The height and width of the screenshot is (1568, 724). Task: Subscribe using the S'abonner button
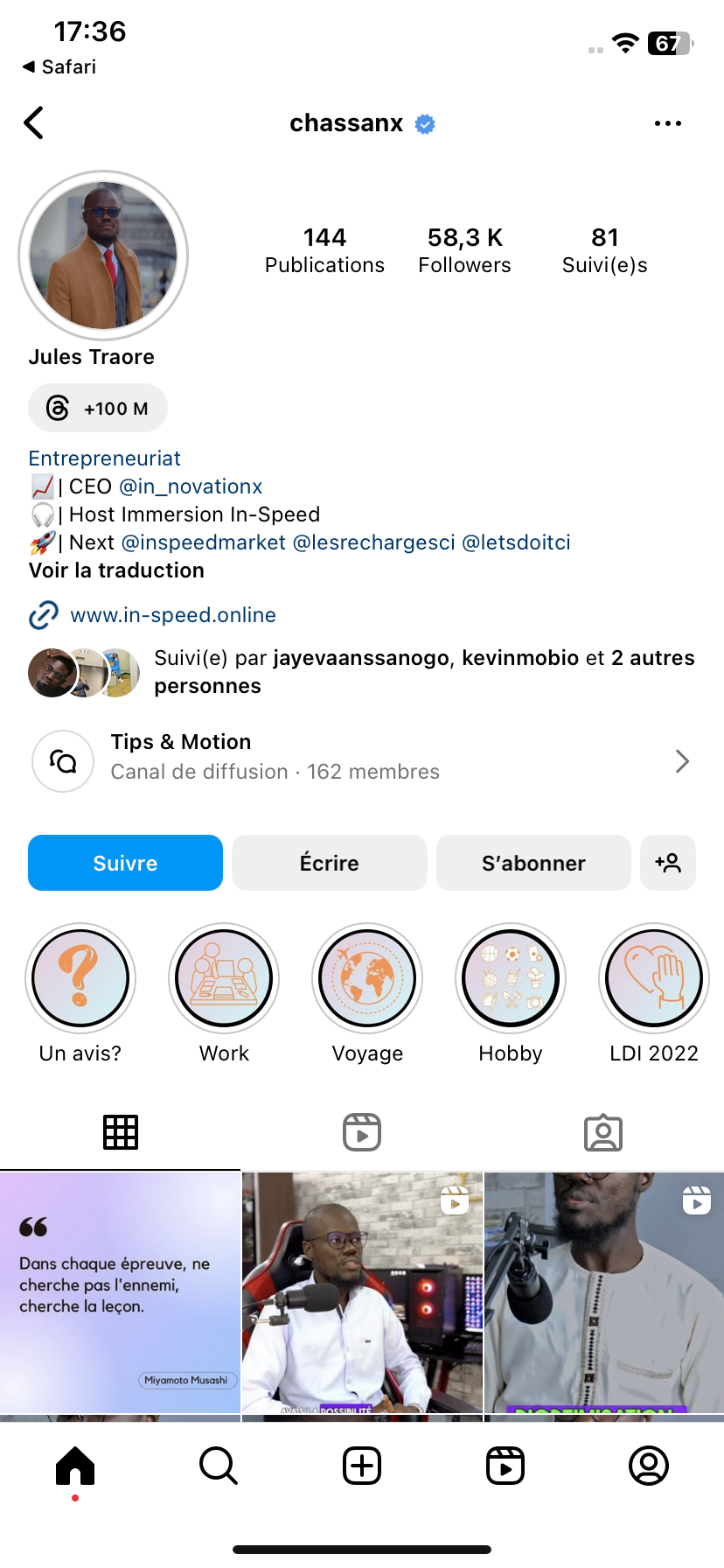click(533, 863)
